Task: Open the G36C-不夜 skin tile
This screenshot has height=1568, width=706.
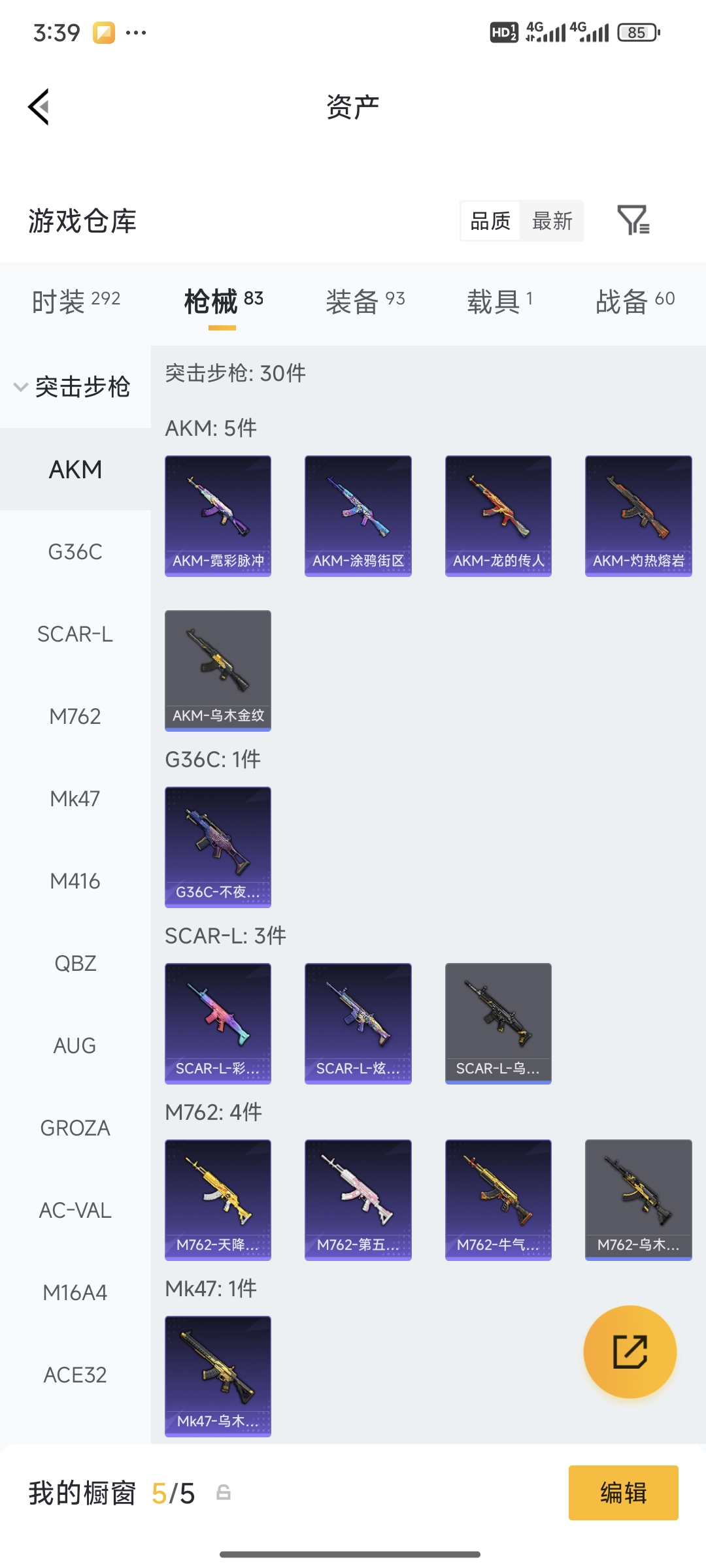Action: tap(218, 847)
